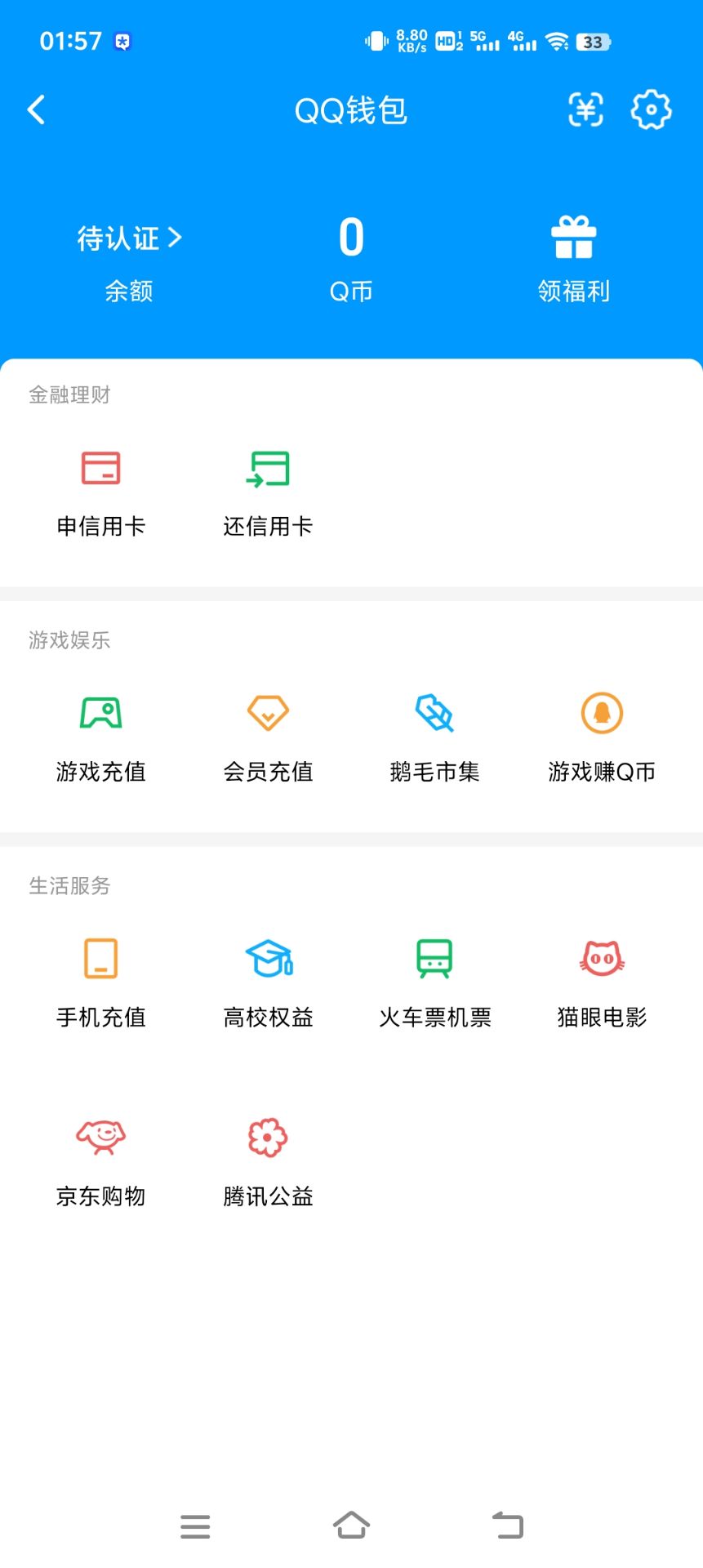703x1568 pixels.
Task: Open 领福利 gift rewards
Action: [574, 257]
